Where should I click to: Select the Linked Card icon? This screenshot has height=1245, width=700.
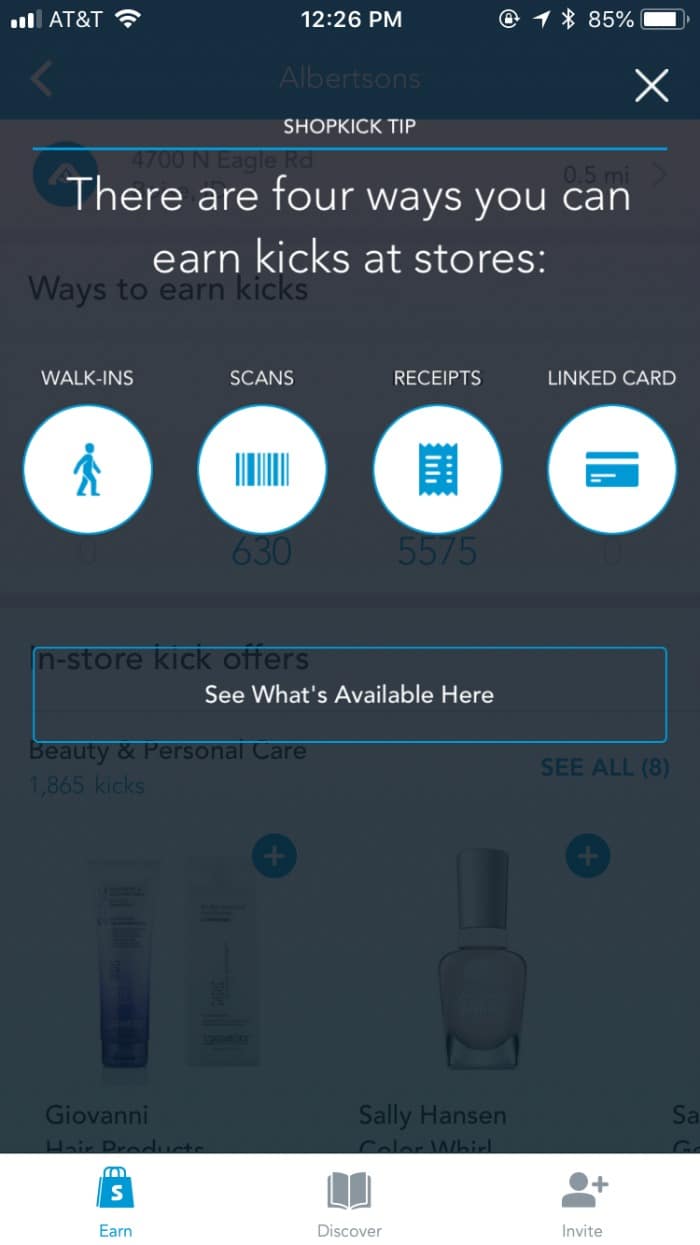click(x=612, y=469)
